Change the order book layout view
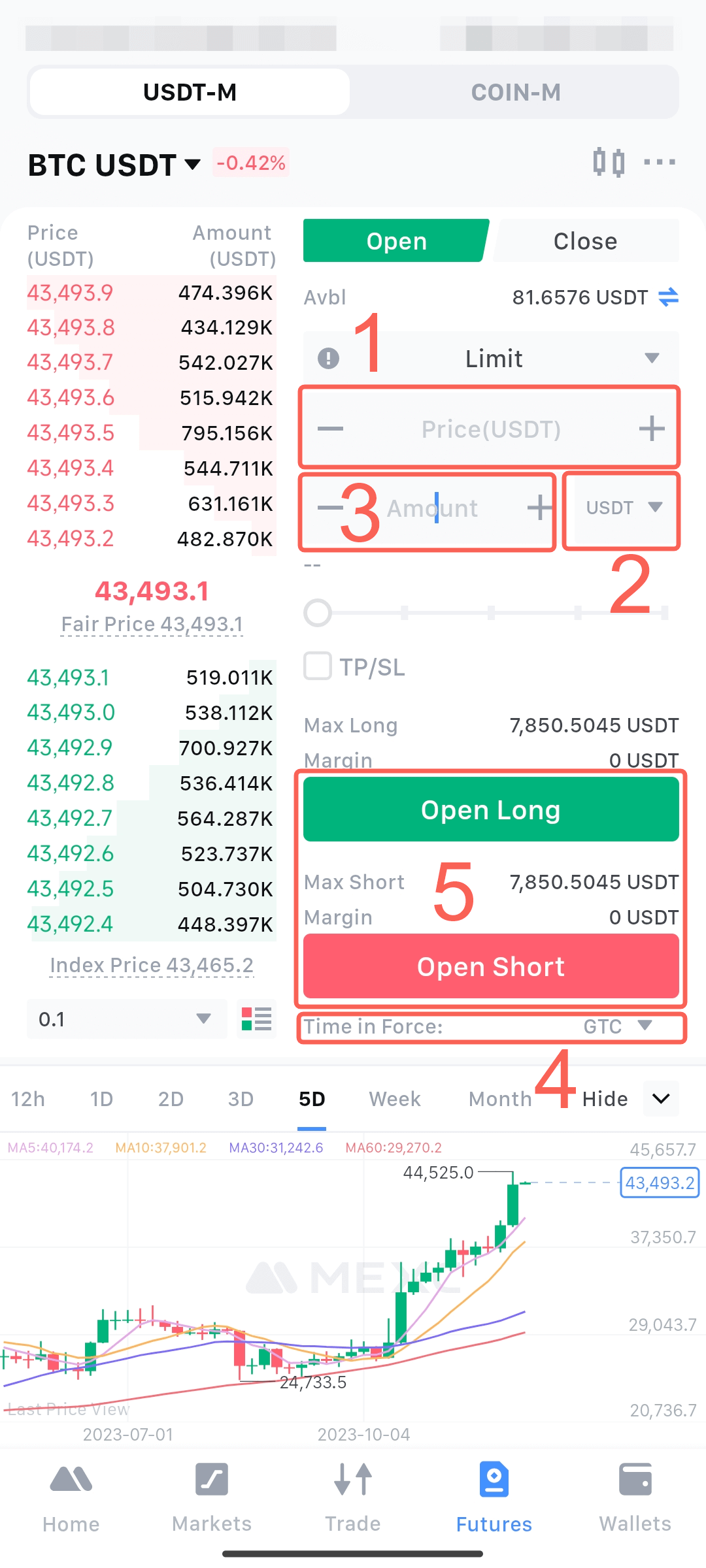This screenshot has width=706, height=1568. pos(256,1019)
